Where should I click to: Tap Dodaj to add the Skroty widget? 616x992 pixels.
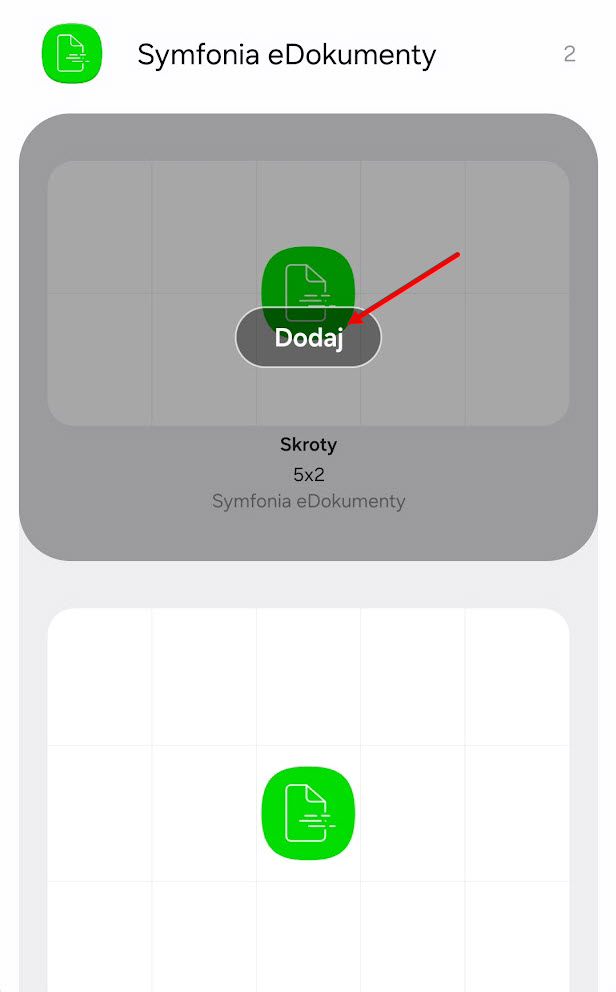point(308,337)
